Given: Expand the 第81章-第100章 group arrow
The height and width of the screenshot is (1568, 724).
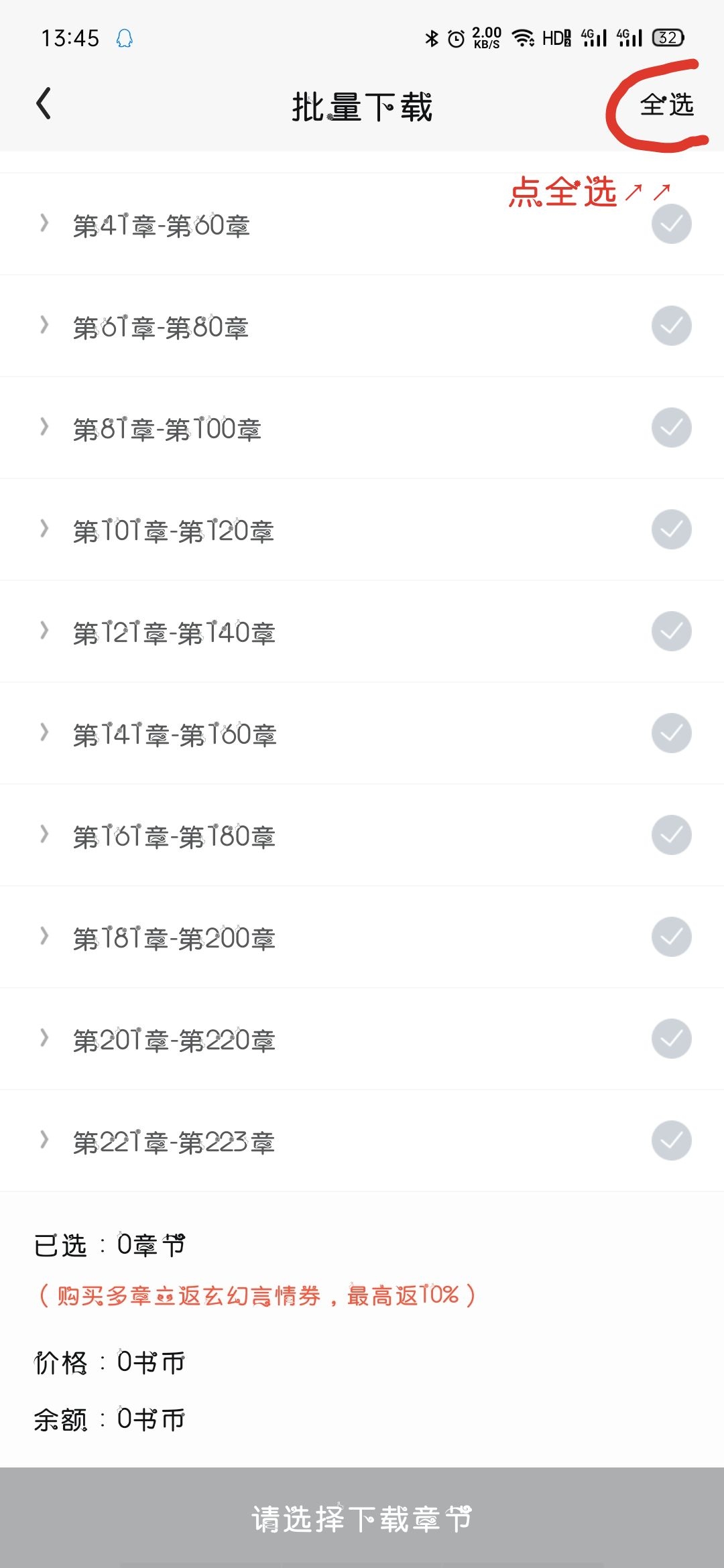Looking at the screenshot, I should [44, 428].
